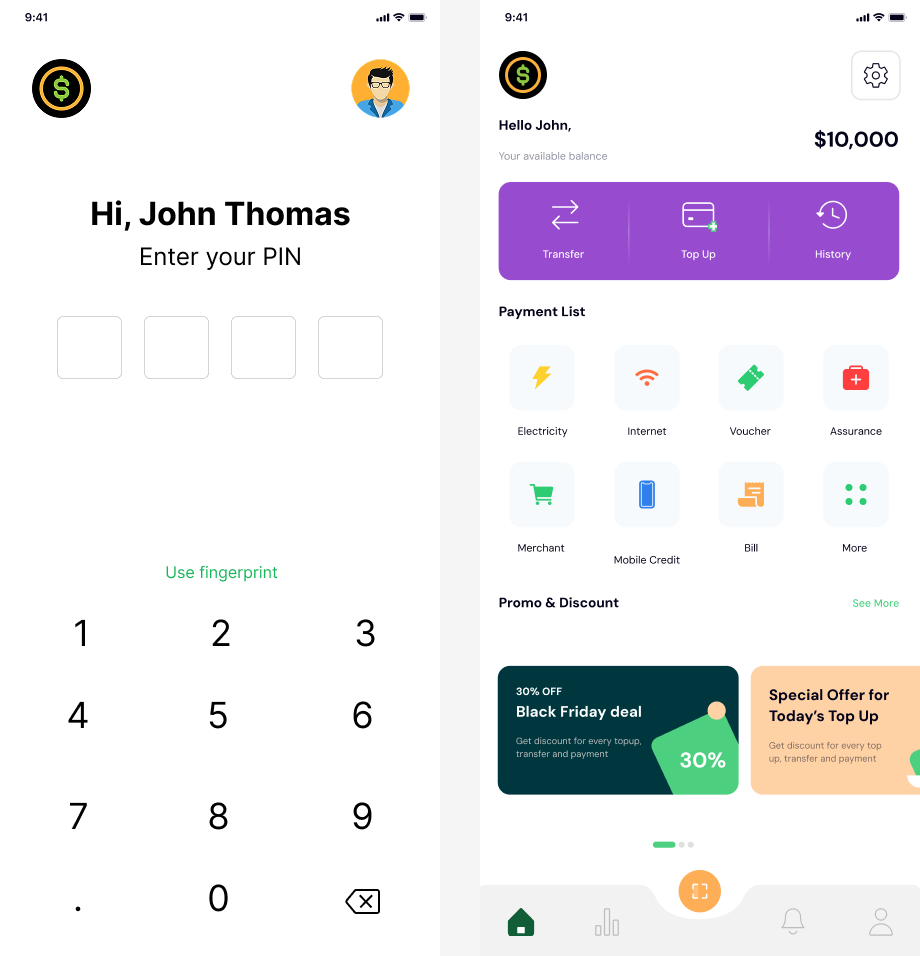The height and width of the screenshot is (956, 920).
Task: View transaction History
Action: click(x=832, y=230)
